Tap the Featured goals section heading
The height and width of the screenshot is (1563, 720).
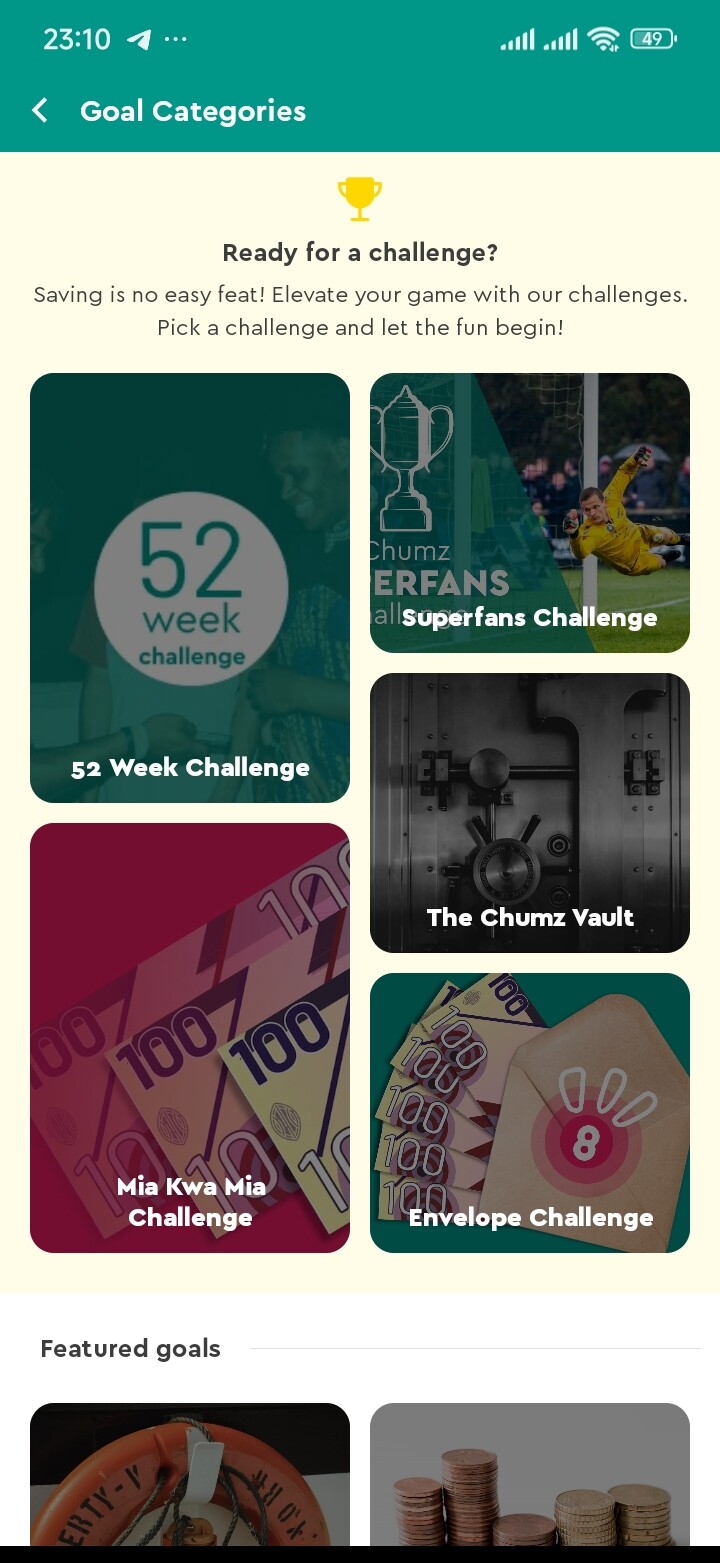[130, 1348]
